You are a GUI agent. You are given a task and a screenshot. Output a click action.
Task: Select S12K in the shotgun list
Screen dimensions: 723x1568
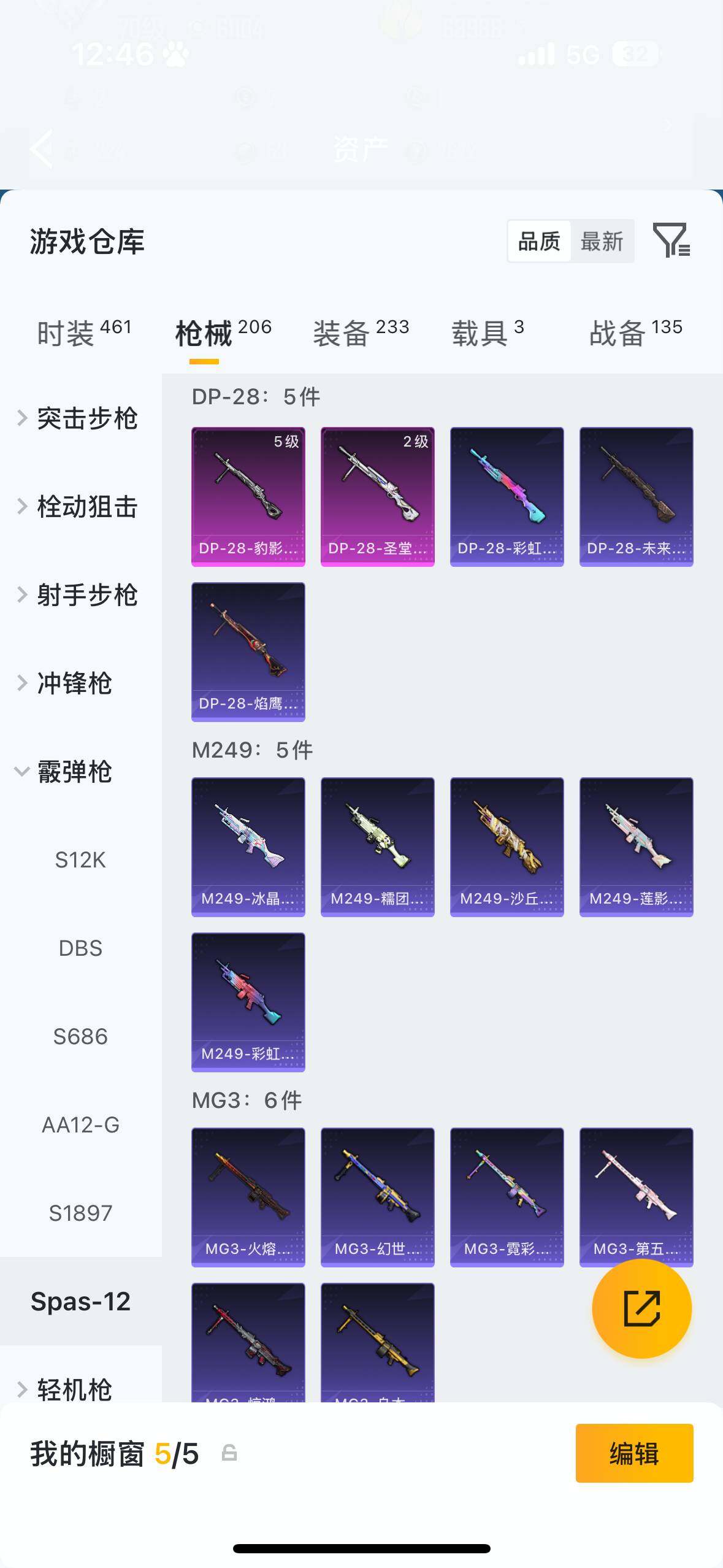(80, 859)
